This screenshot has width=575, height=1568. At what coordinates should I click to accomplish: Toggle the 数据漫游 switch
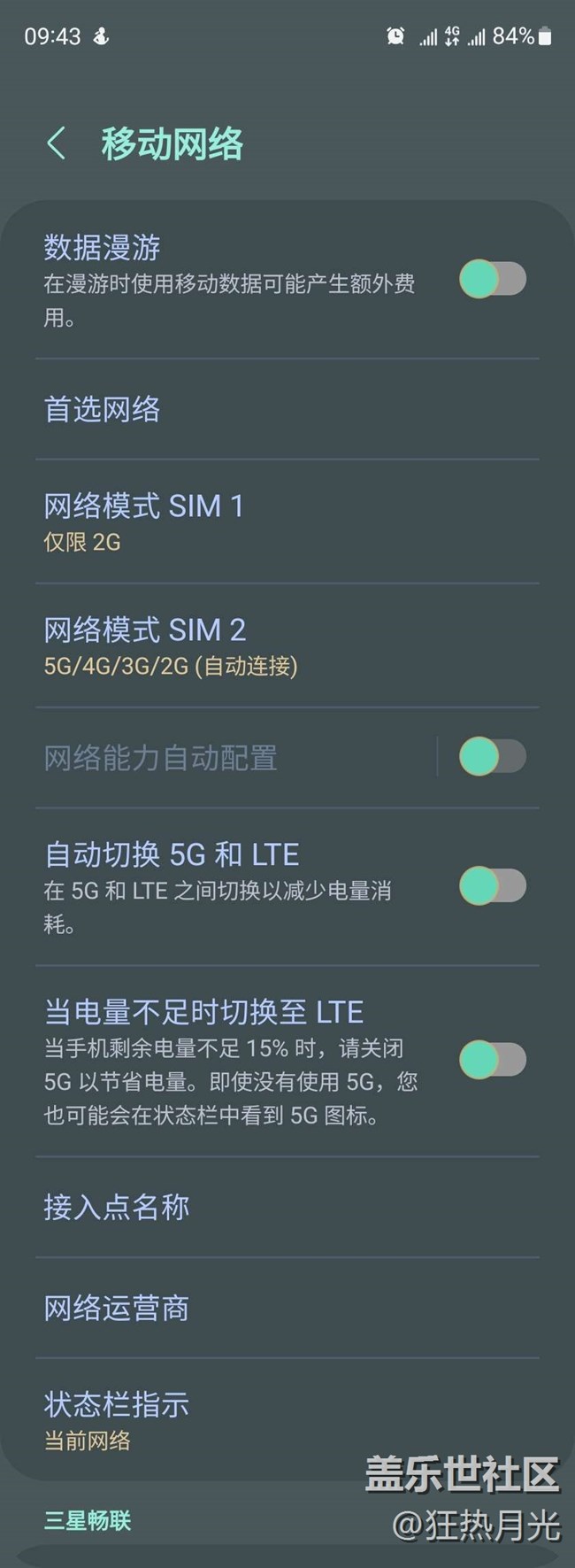tap(493, 279)
